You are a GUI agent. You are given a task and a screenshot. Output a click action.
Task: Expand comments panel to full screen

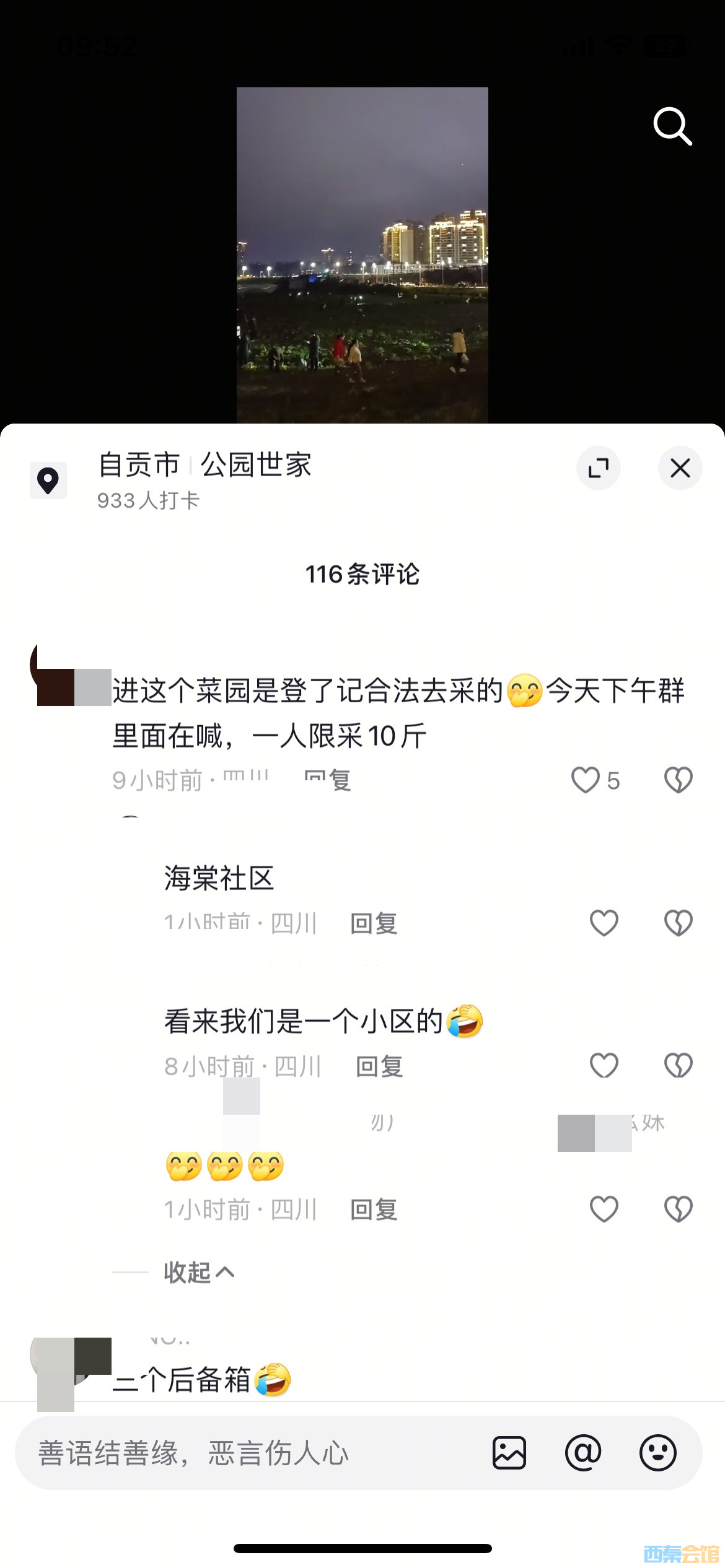(x=599, y=468)
